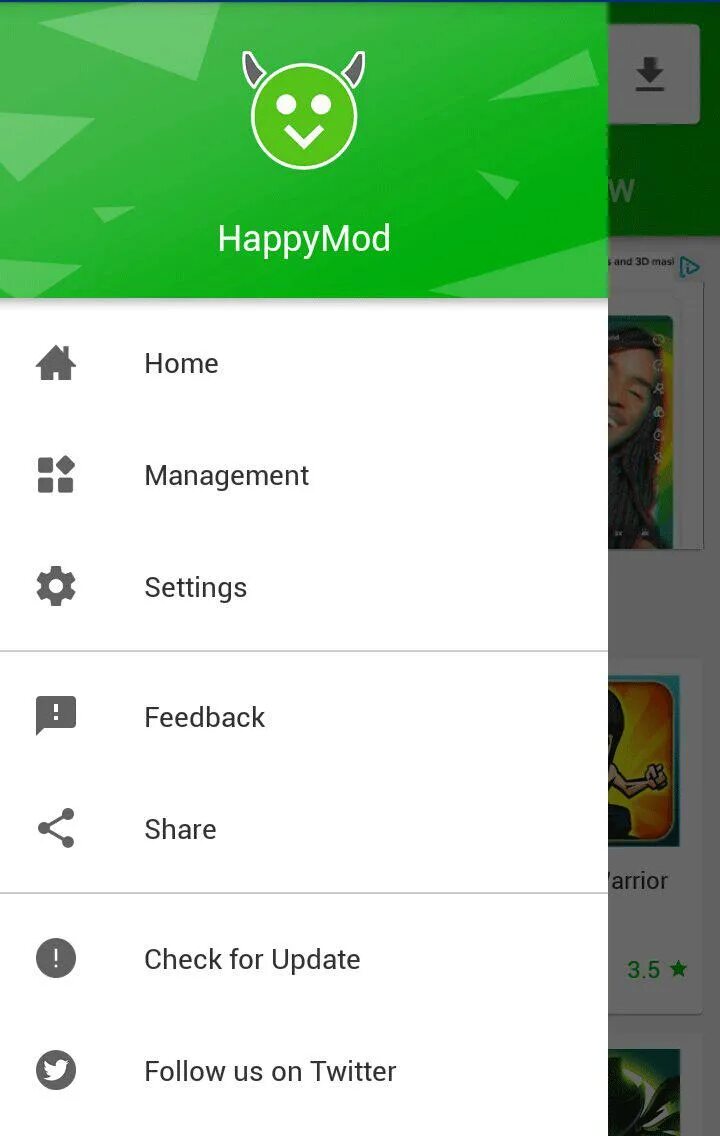720x1136 pixels.
Task: Open Settings
Action: click(195, 588)
